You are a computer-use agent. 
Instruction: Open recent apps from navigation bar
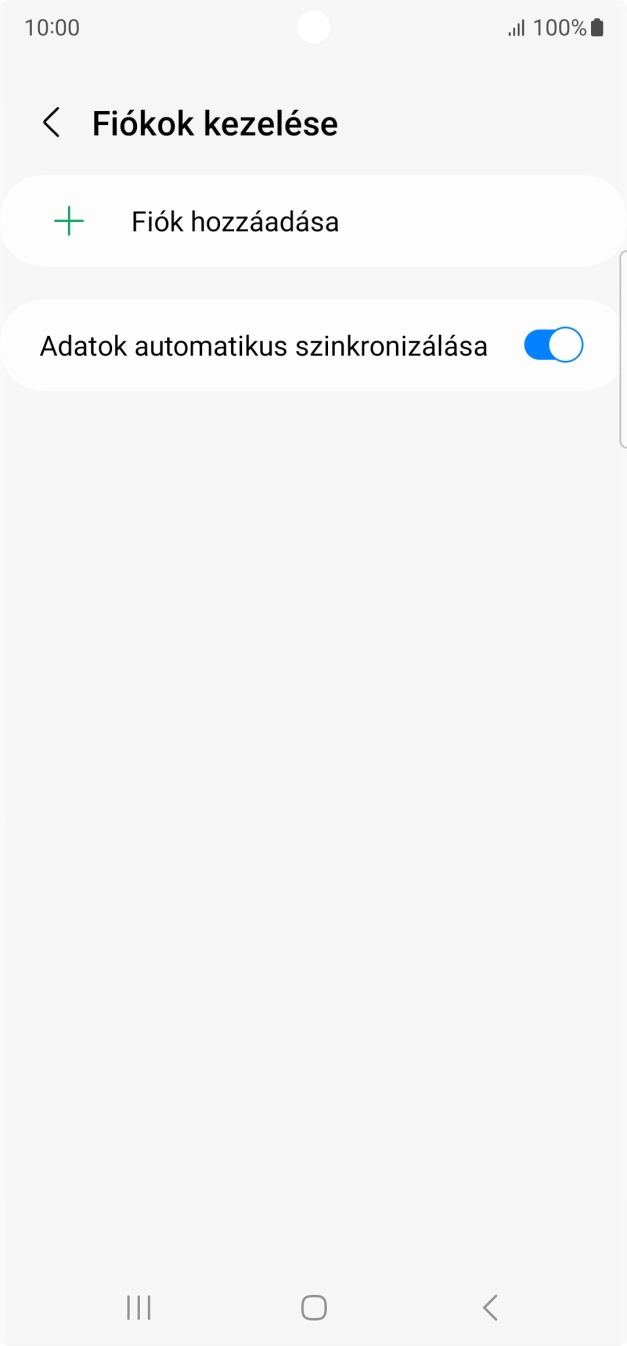(x=139, y=1307)
